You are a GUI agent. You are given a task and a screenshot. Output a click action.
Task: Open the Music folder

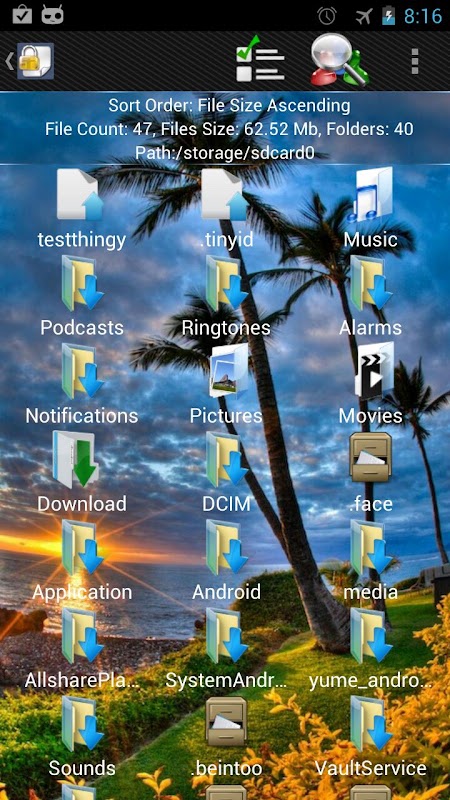click(x=370, y=210)
